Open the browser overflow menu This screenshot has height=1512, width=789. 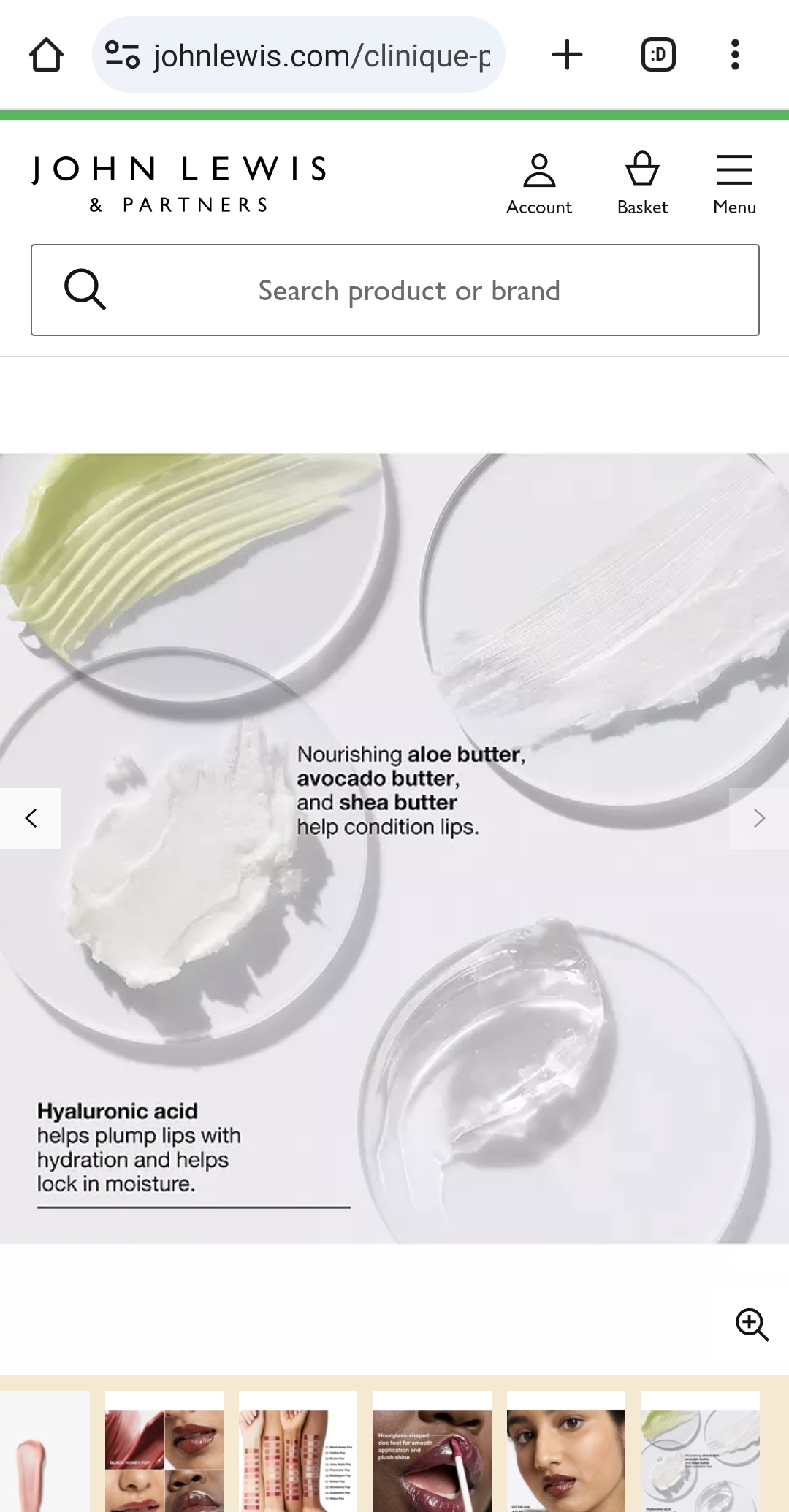tap(735, 55)
